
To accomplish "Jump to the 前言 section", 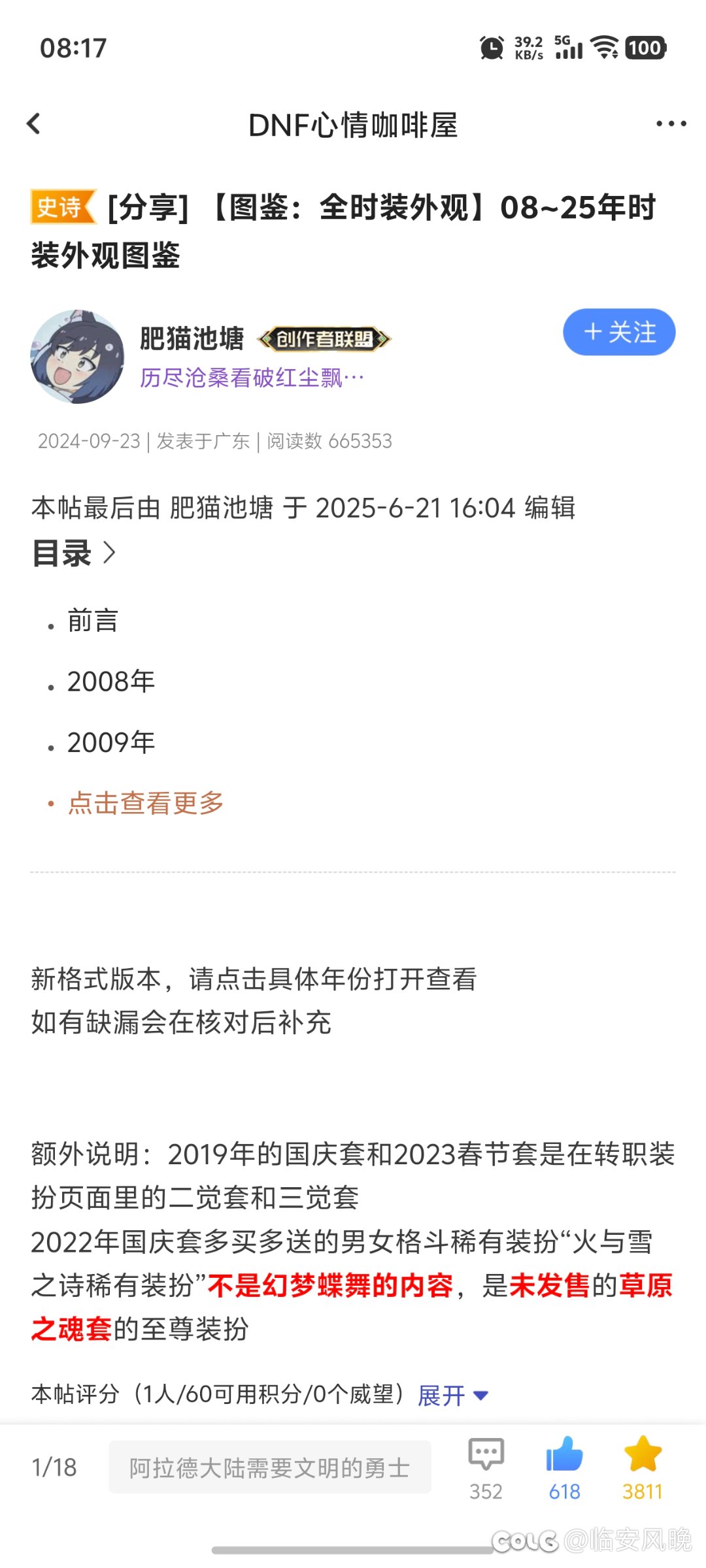I will point(93,621).
